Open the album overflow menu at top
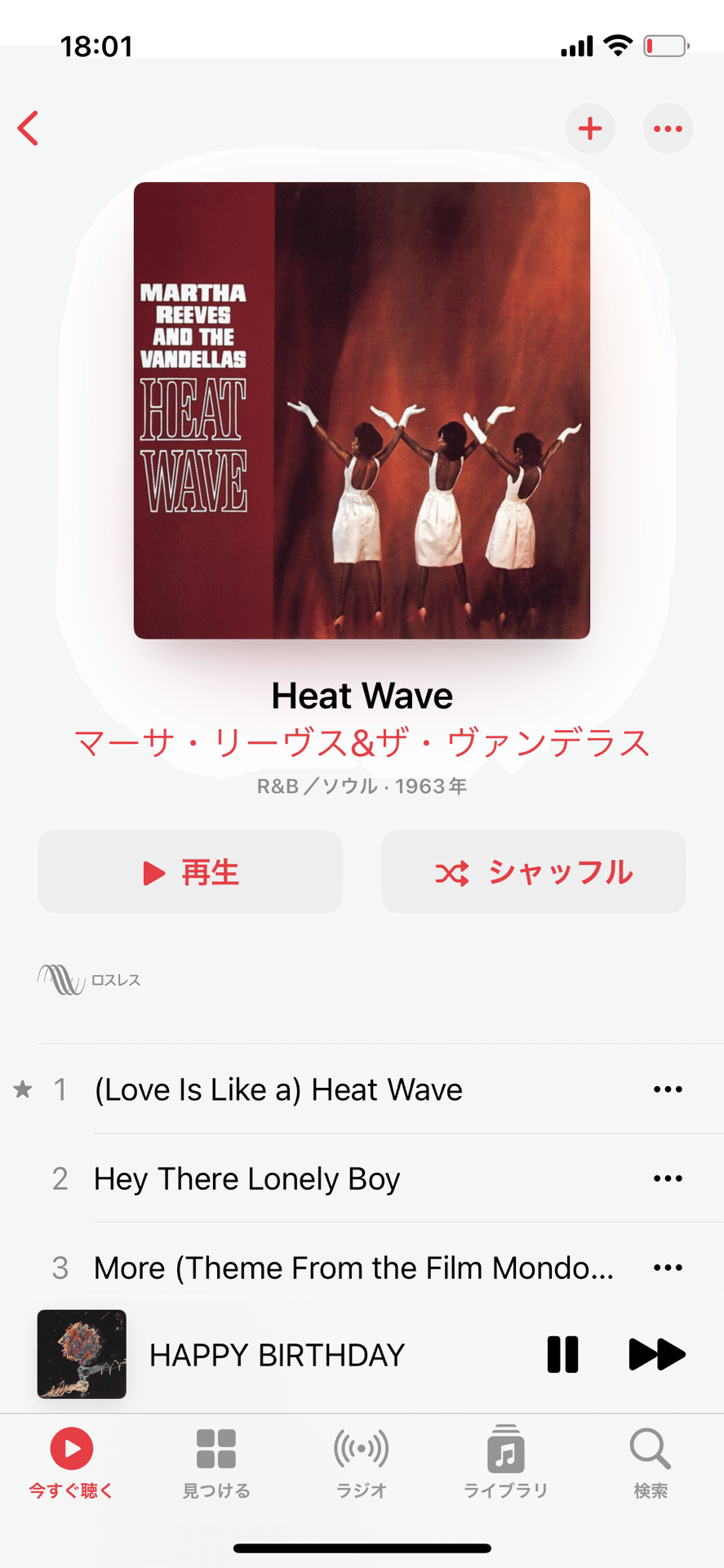This screenshot has height=1568, width=724. tap(668, 128)
